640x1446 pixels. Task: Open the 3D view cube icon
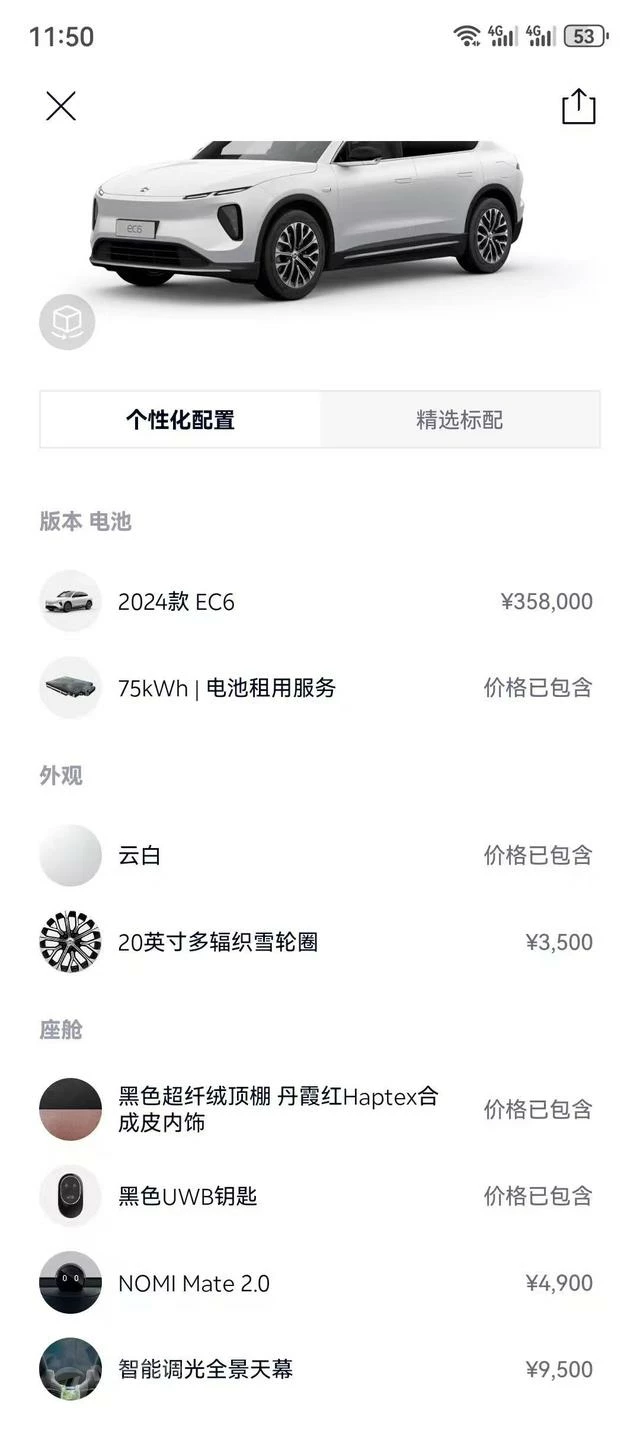pyautogui.click(x=67, y=322)
